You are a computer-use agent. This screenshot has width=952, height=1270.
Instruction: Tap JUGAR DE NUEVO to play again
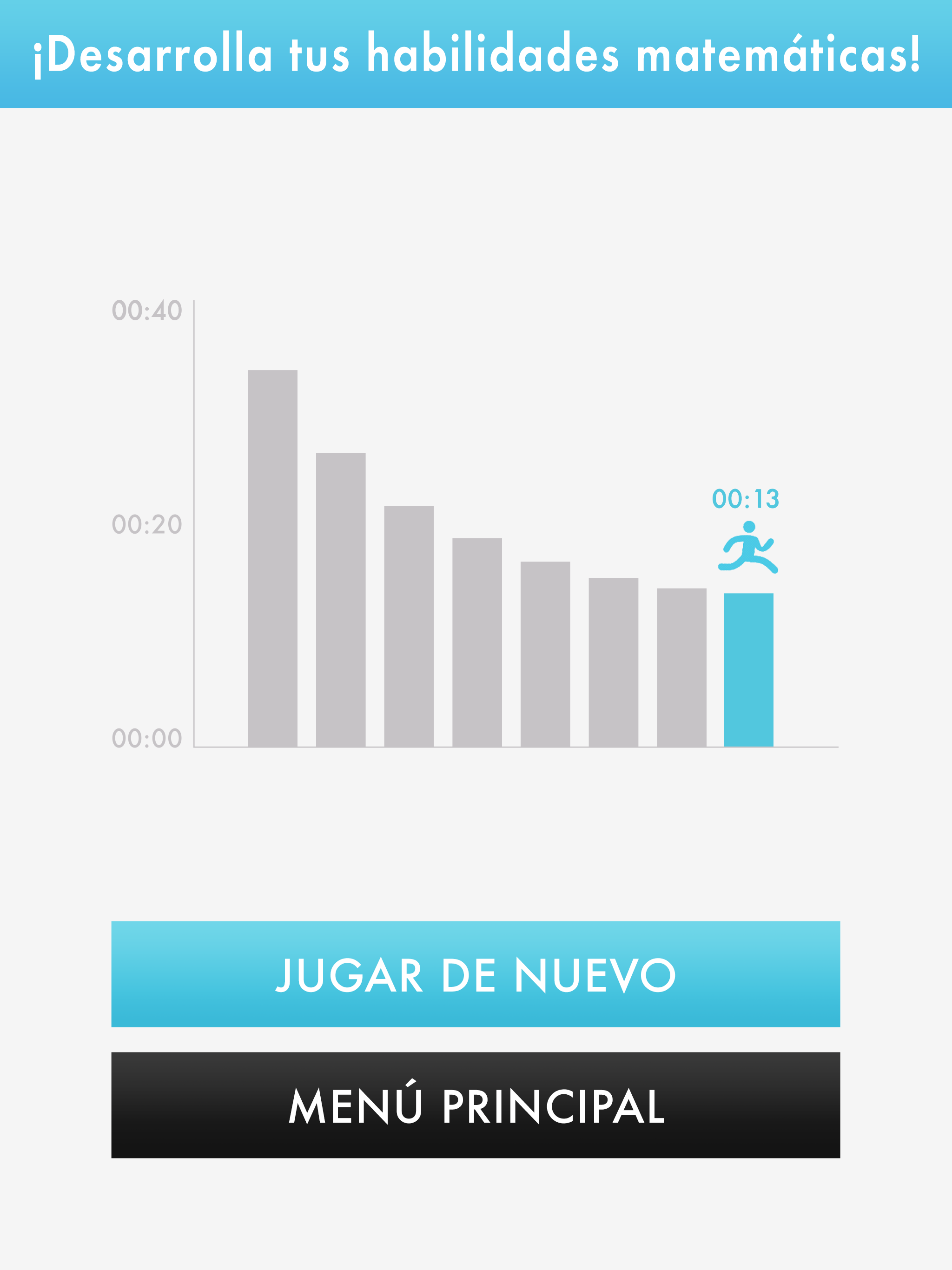[476, 974]
